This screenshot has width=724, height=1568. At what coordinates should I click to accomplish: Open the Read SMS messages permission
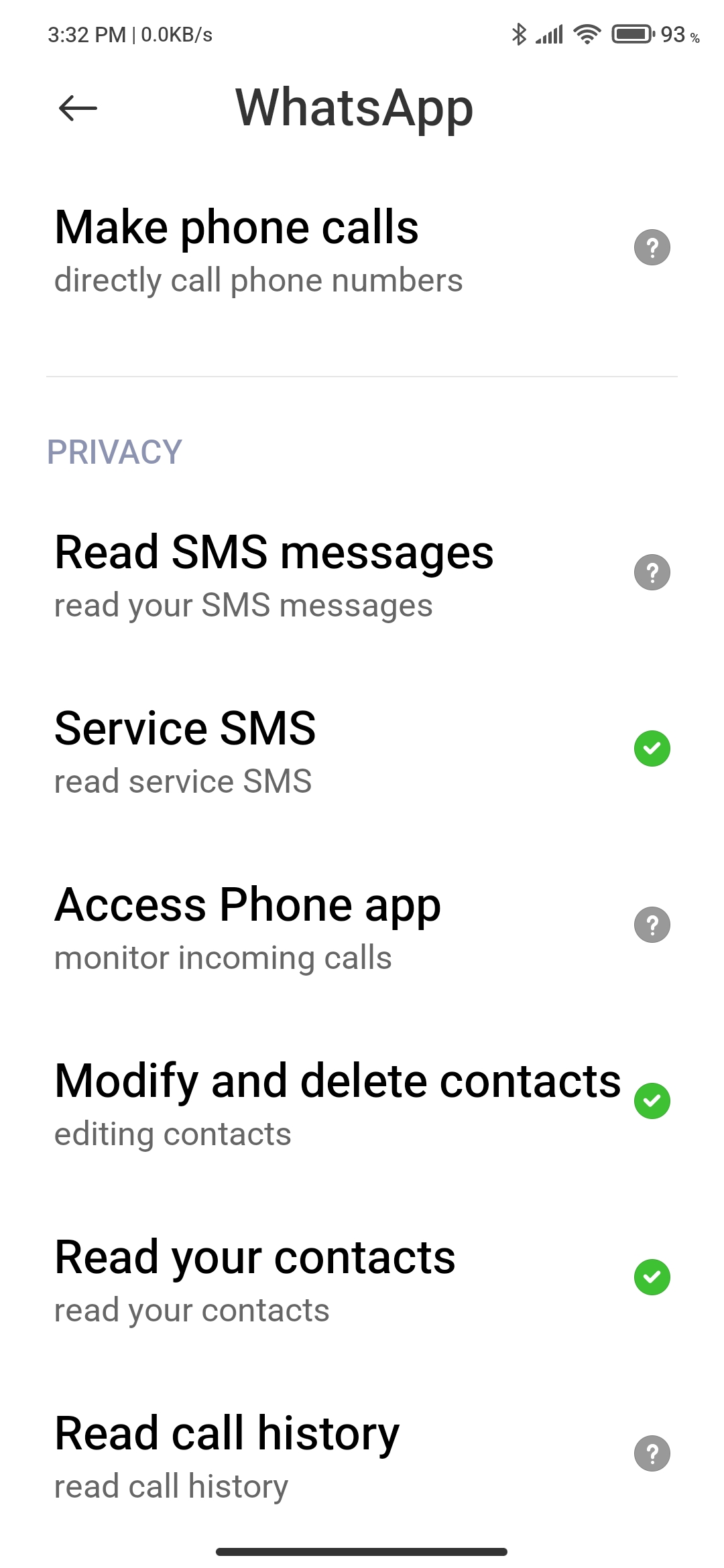click(362, 574)
